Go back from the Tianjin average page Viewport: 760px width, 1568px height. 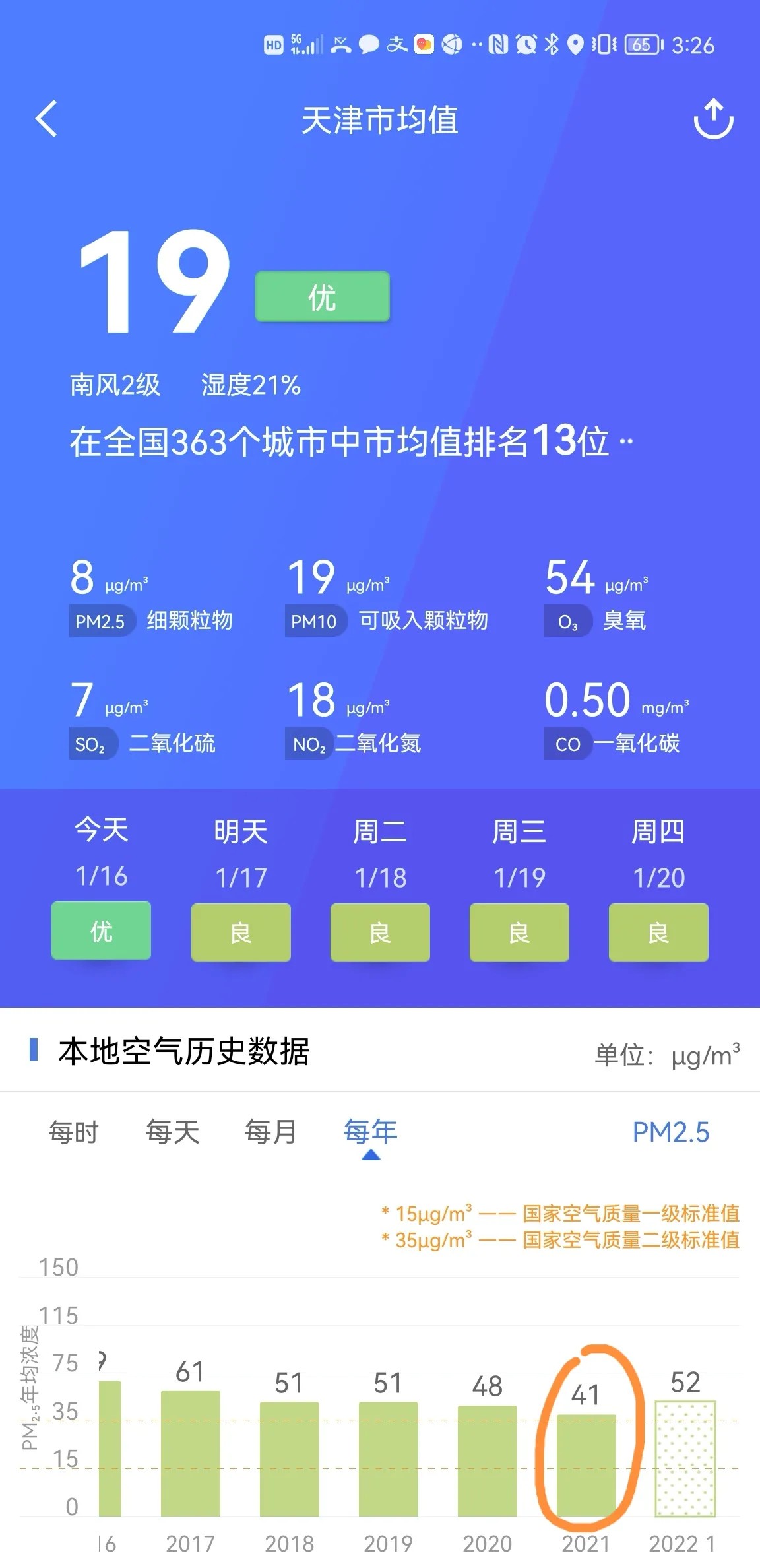(47, 119)
